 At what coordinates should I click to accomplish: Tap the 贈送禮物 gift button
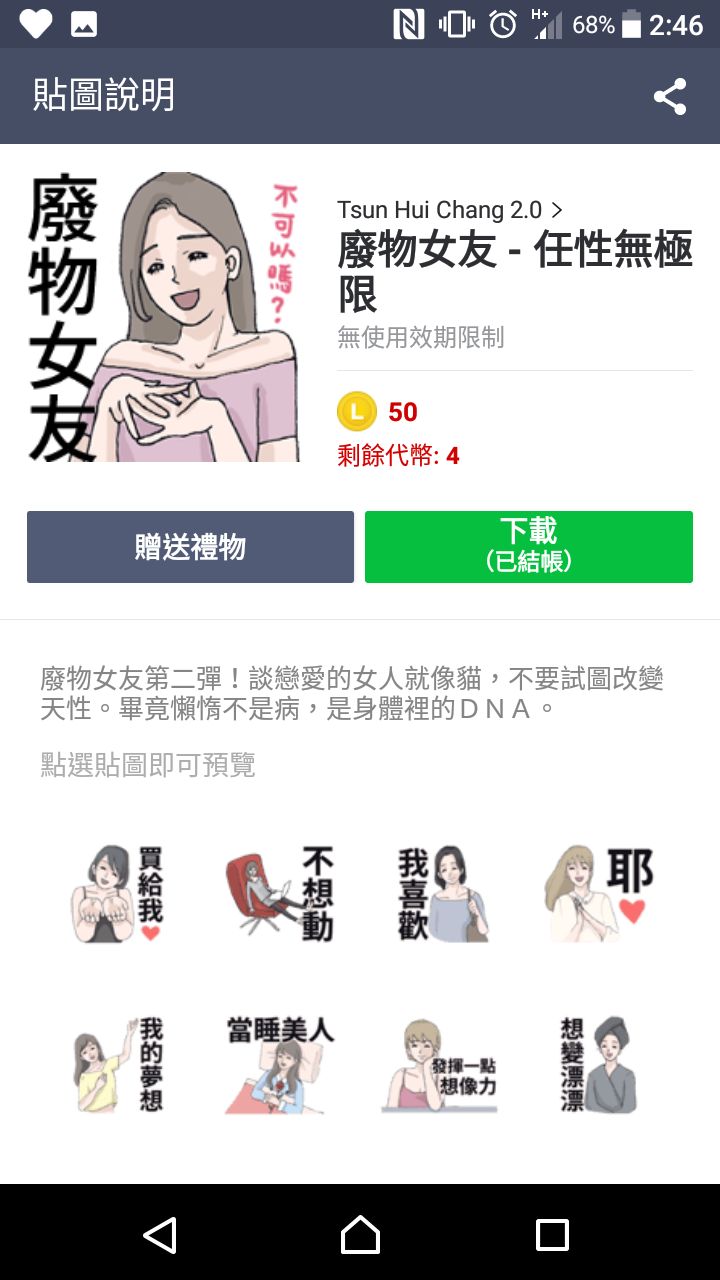[190, 547]
